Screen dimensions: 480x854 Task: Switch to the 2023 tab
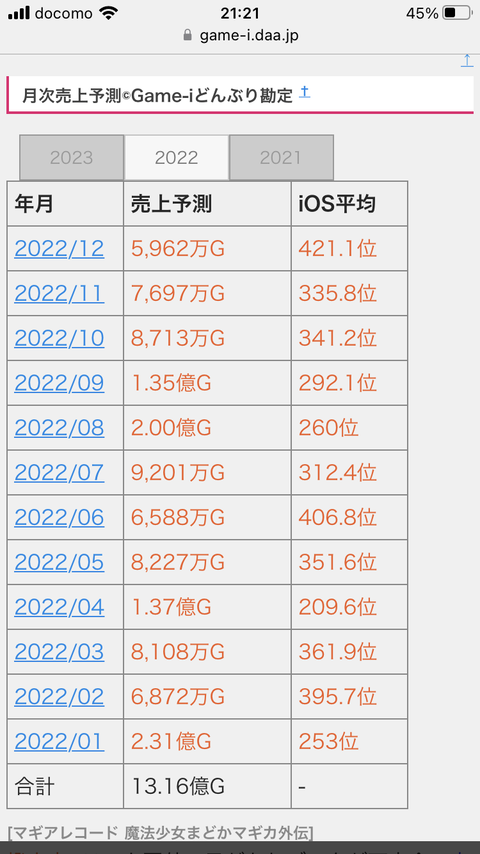tap(71, 157)
